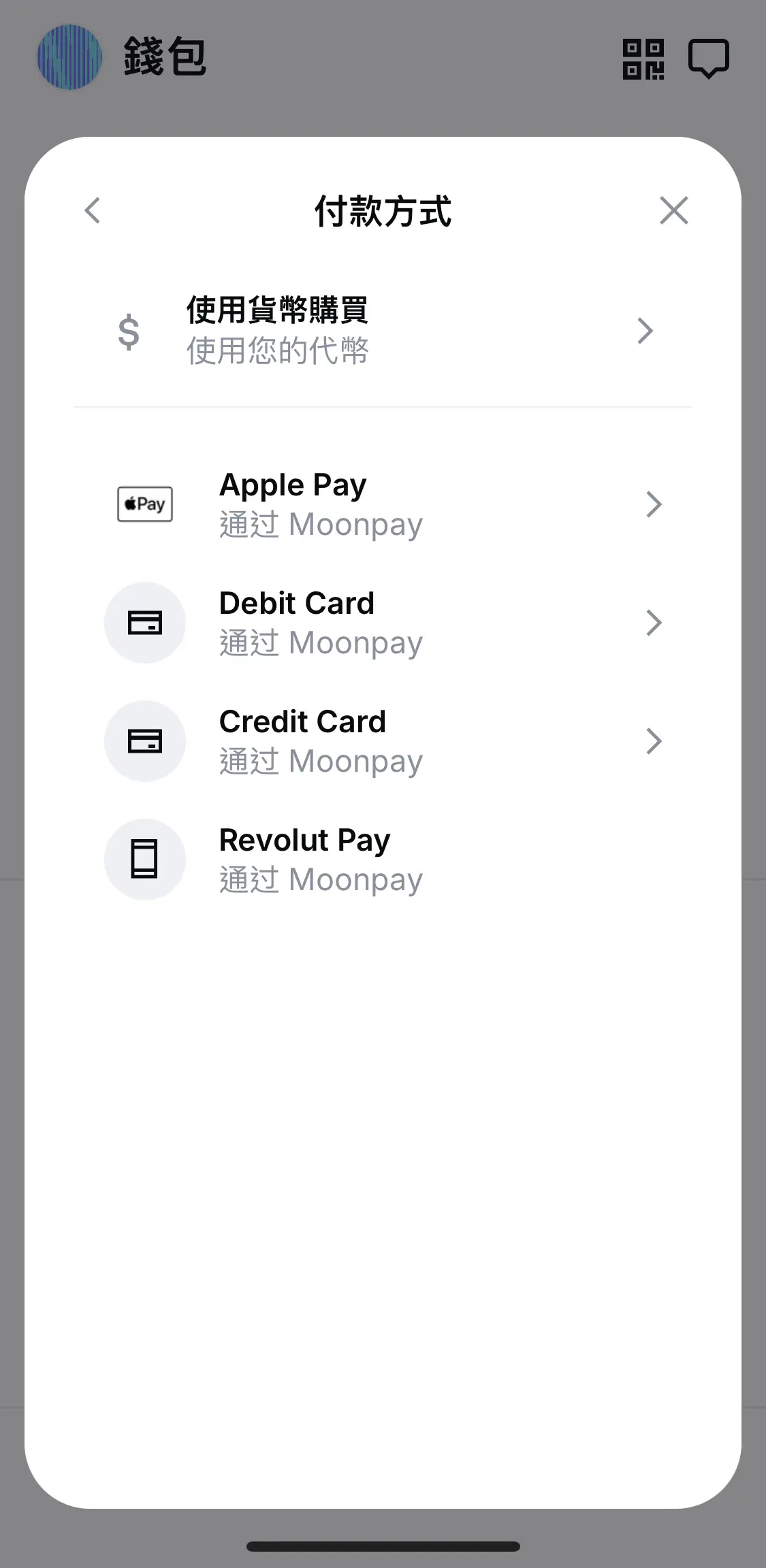Pay with Debit Card via Moonpay
766x1568 pixels.
pos(383,623)
